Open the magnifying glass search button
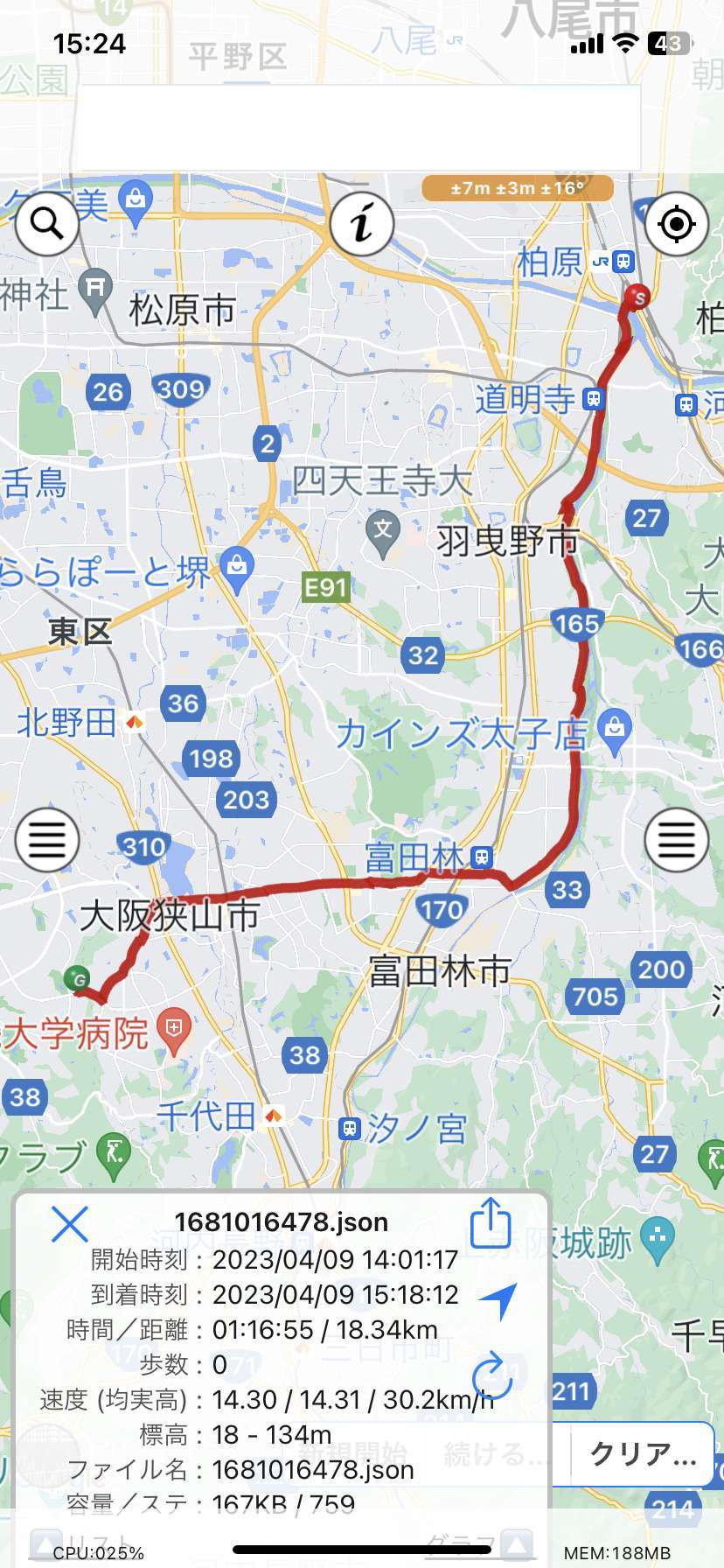 tap(47, 224)
